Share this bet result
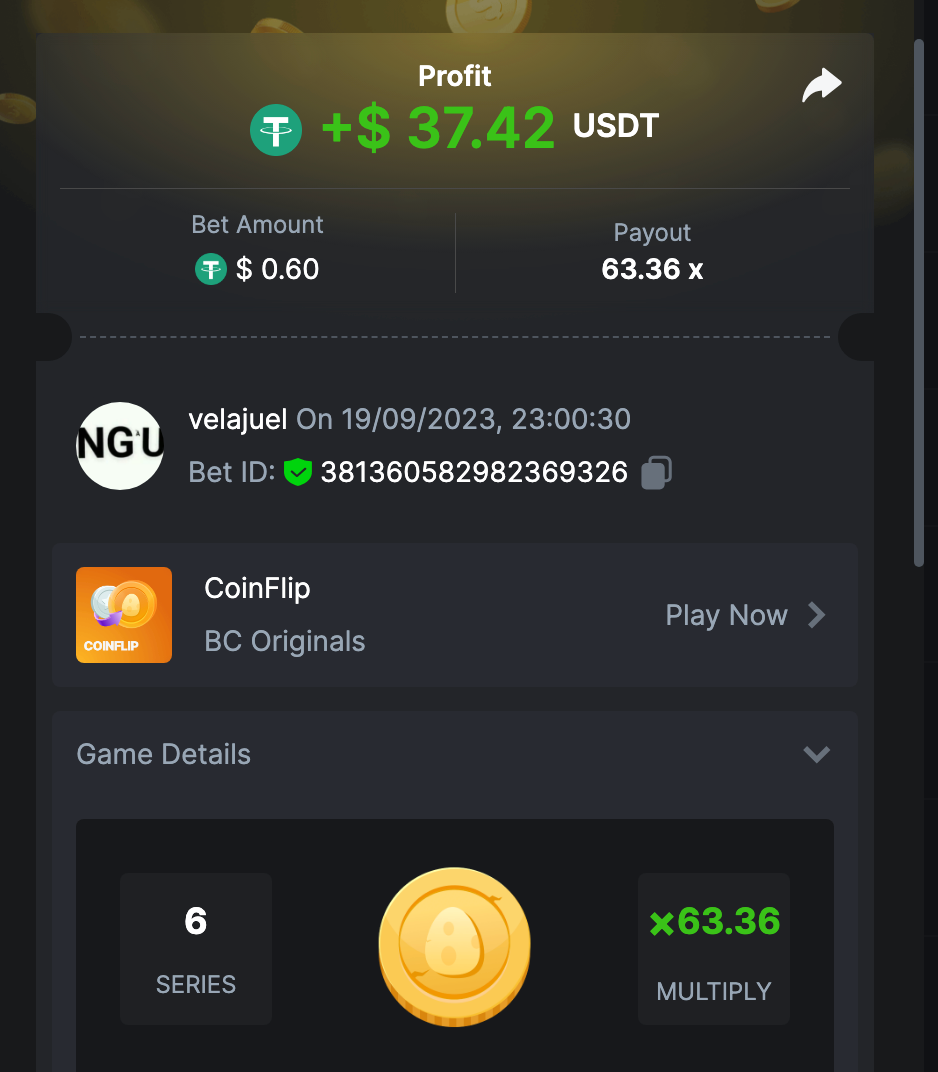 (x=822, y=86)
